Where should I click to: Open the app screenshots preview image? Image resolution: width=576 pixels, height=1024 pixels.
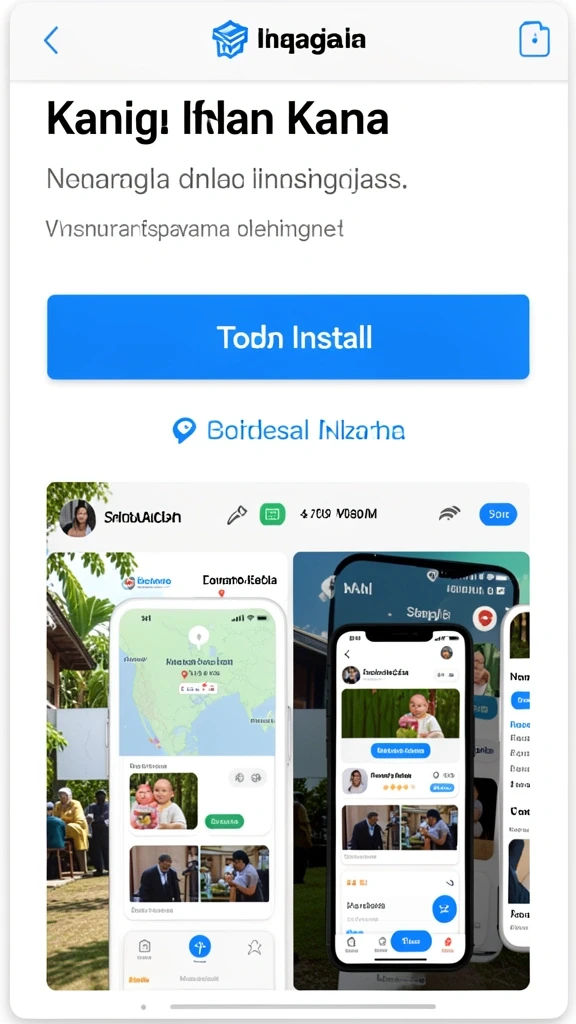pos(288,737)
